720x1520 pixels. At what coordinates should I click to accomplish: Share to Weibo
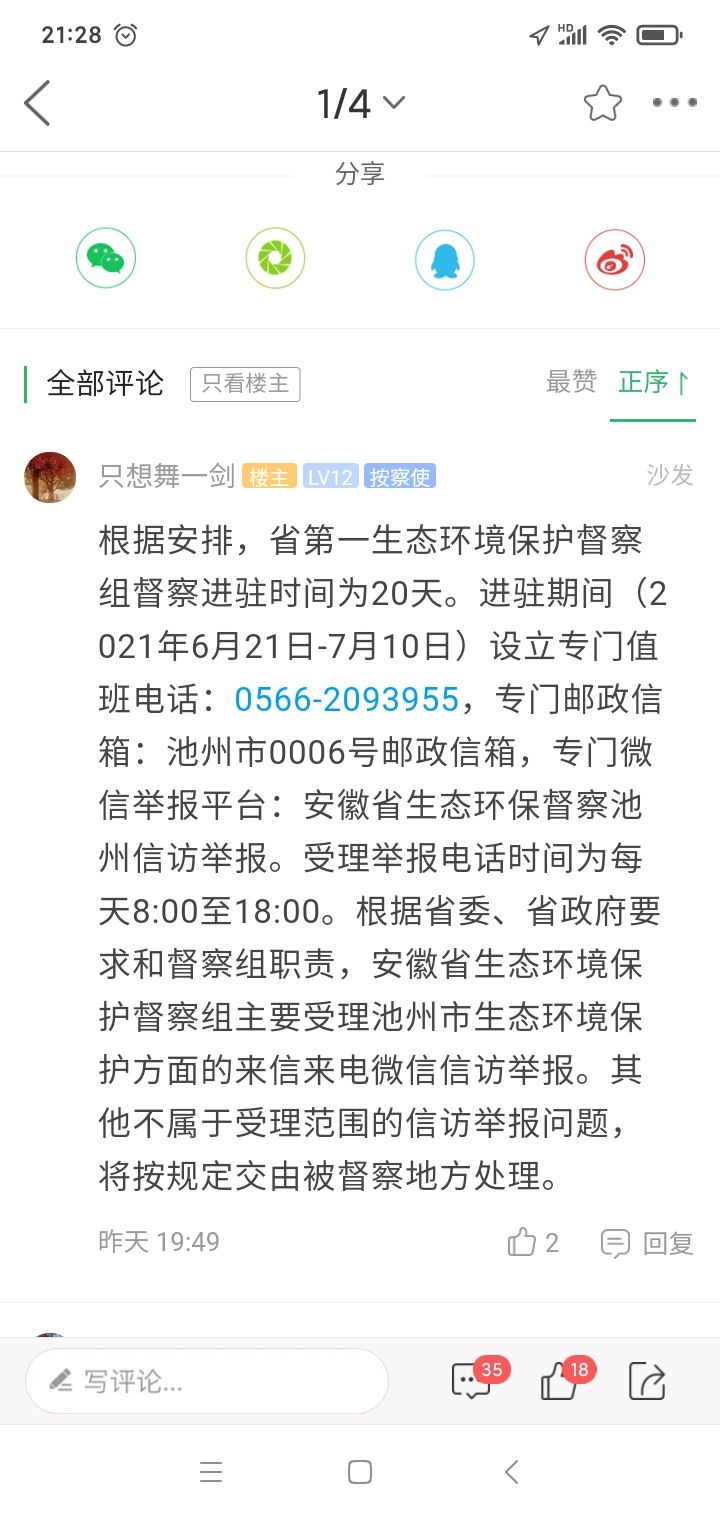[x=614, y=260]
